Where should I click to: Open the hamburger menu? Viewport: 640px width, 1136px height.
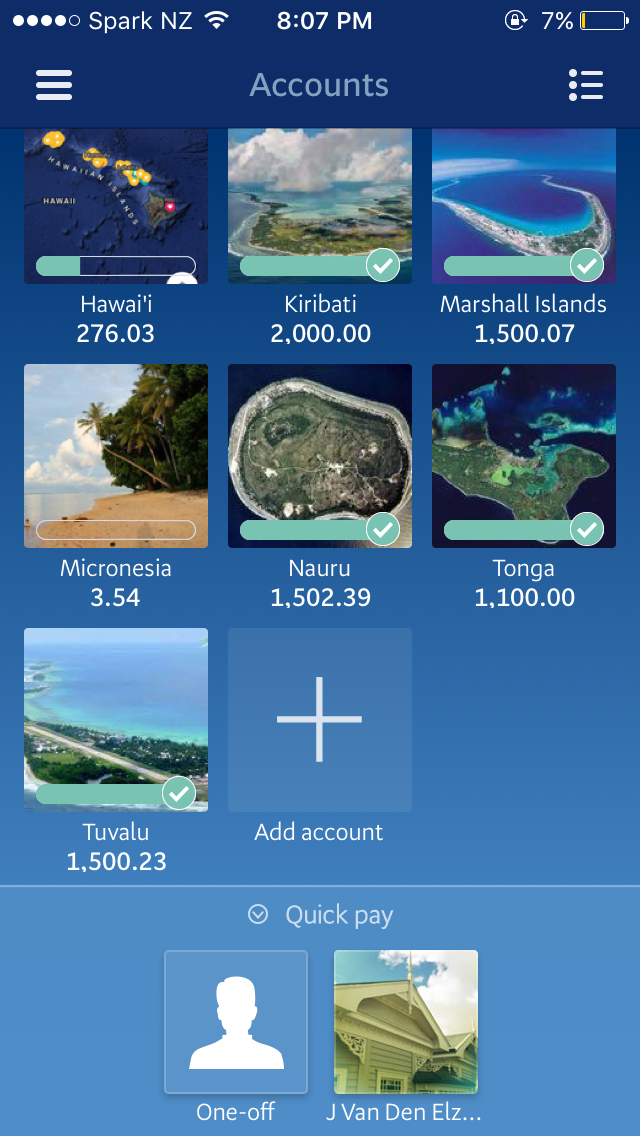(54, 85)
